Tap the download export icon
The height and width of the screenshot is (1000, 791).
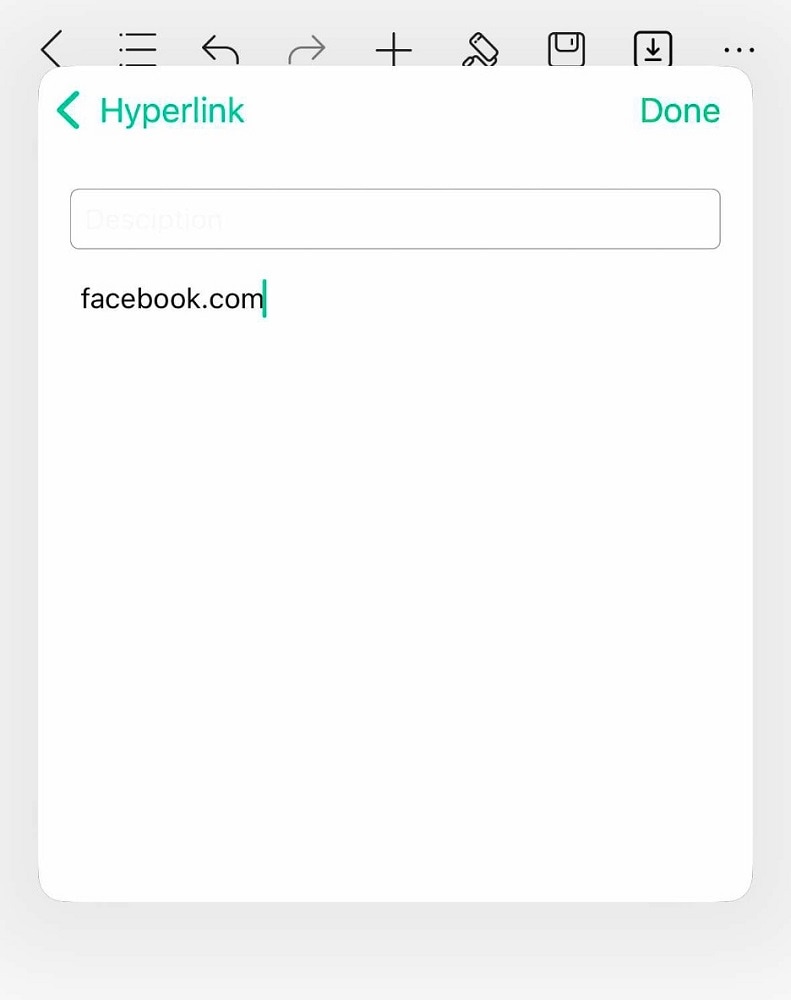click(653, 50)
